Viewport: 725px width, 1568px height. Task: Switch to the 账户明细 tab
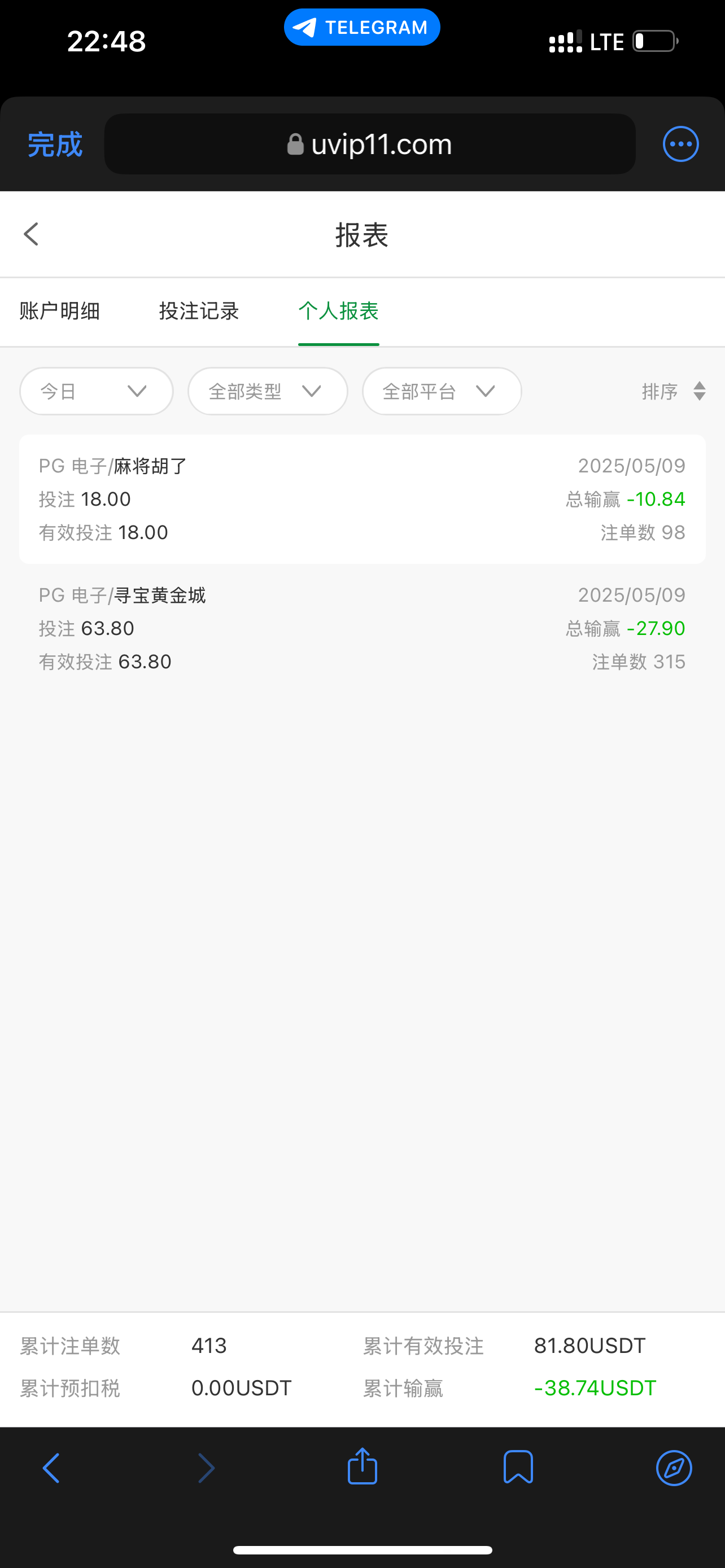point(60,311)
